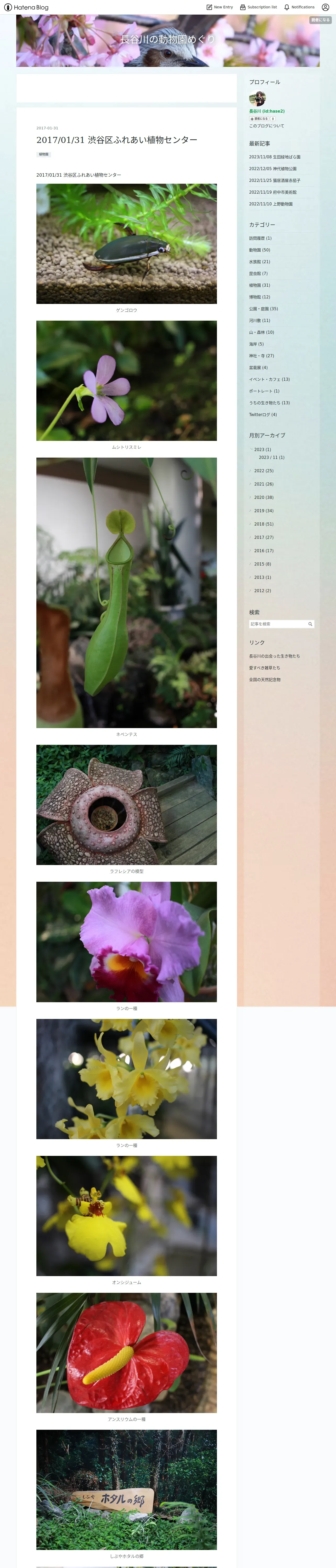Select the 植物園 tag under the title
336x1568 pixels.
coord(44,155)
